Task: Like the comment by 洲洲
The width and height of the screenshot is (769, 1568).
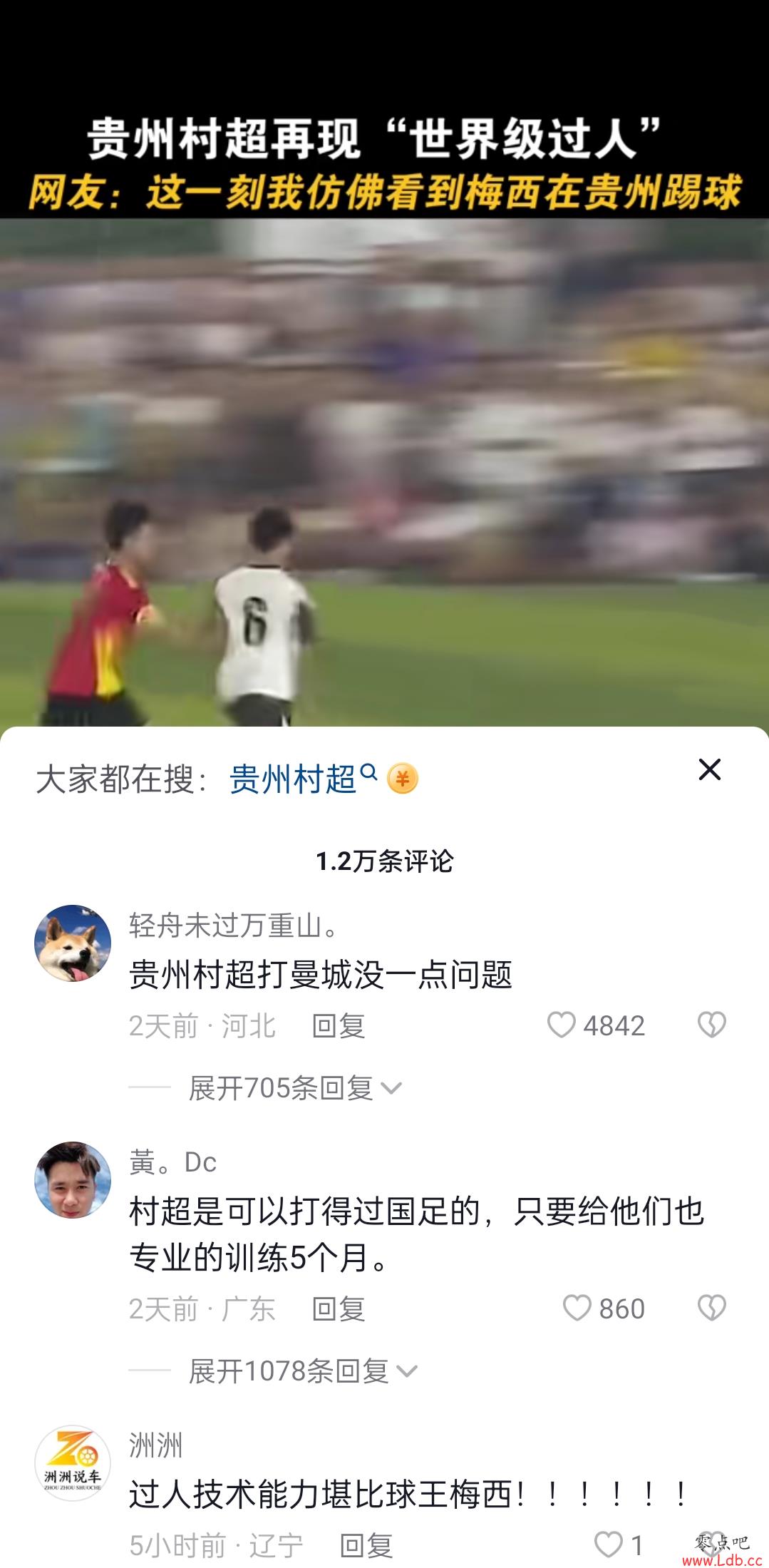Action: click(x=608, y=1545)
